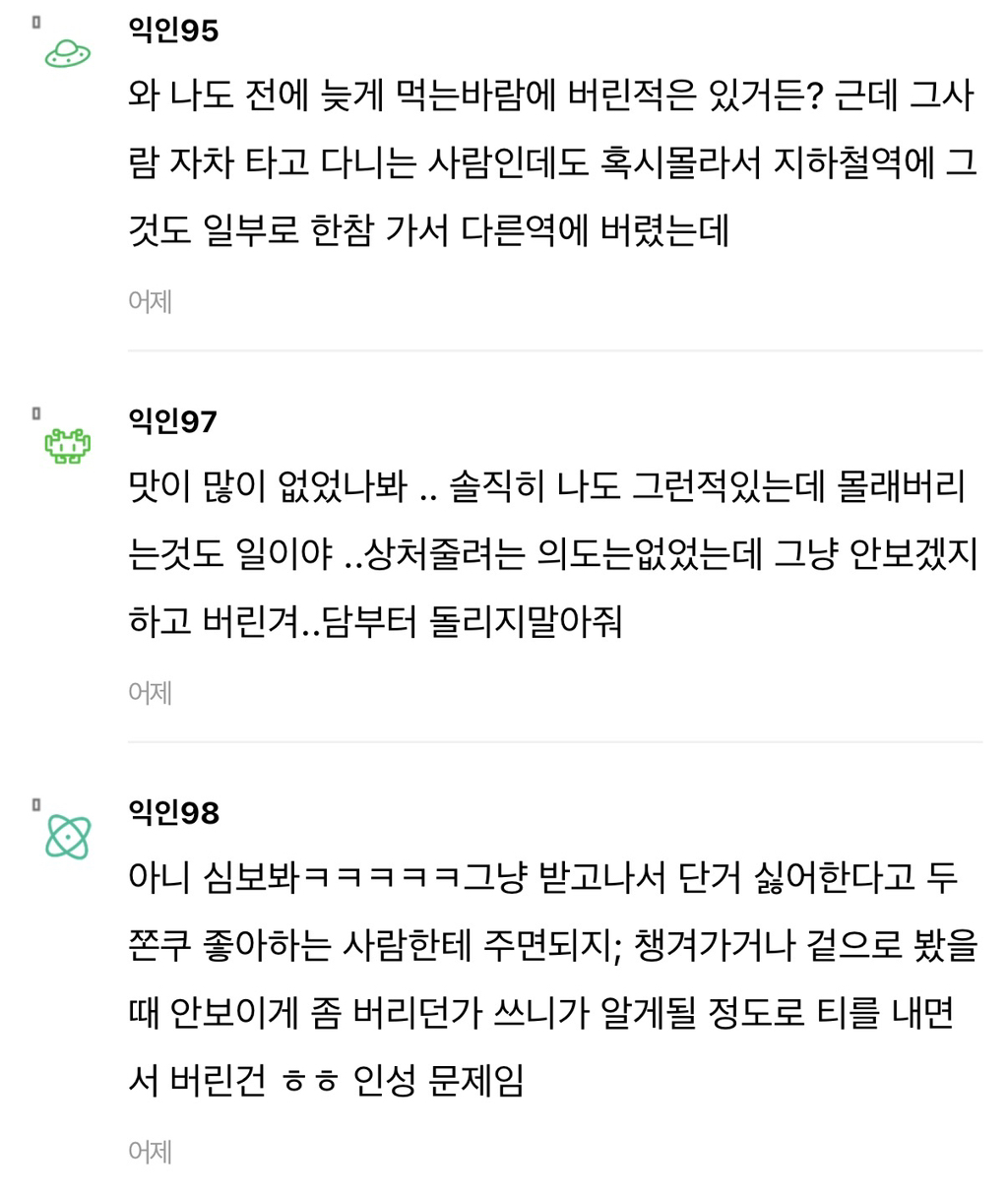The width and height of the screenshot is (1008, 1199).
Task: Open 익인98's comment about 인성 문제임
Action: tap(551, 979)
